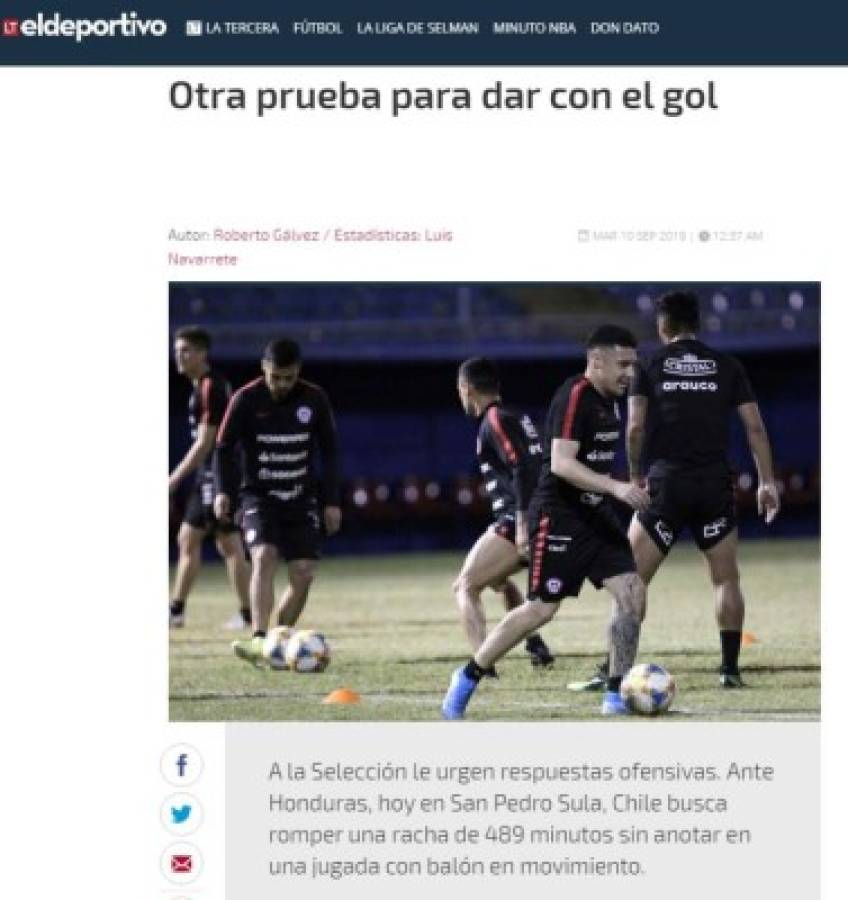Open the DON DATO section

click(x=625, y=28)
